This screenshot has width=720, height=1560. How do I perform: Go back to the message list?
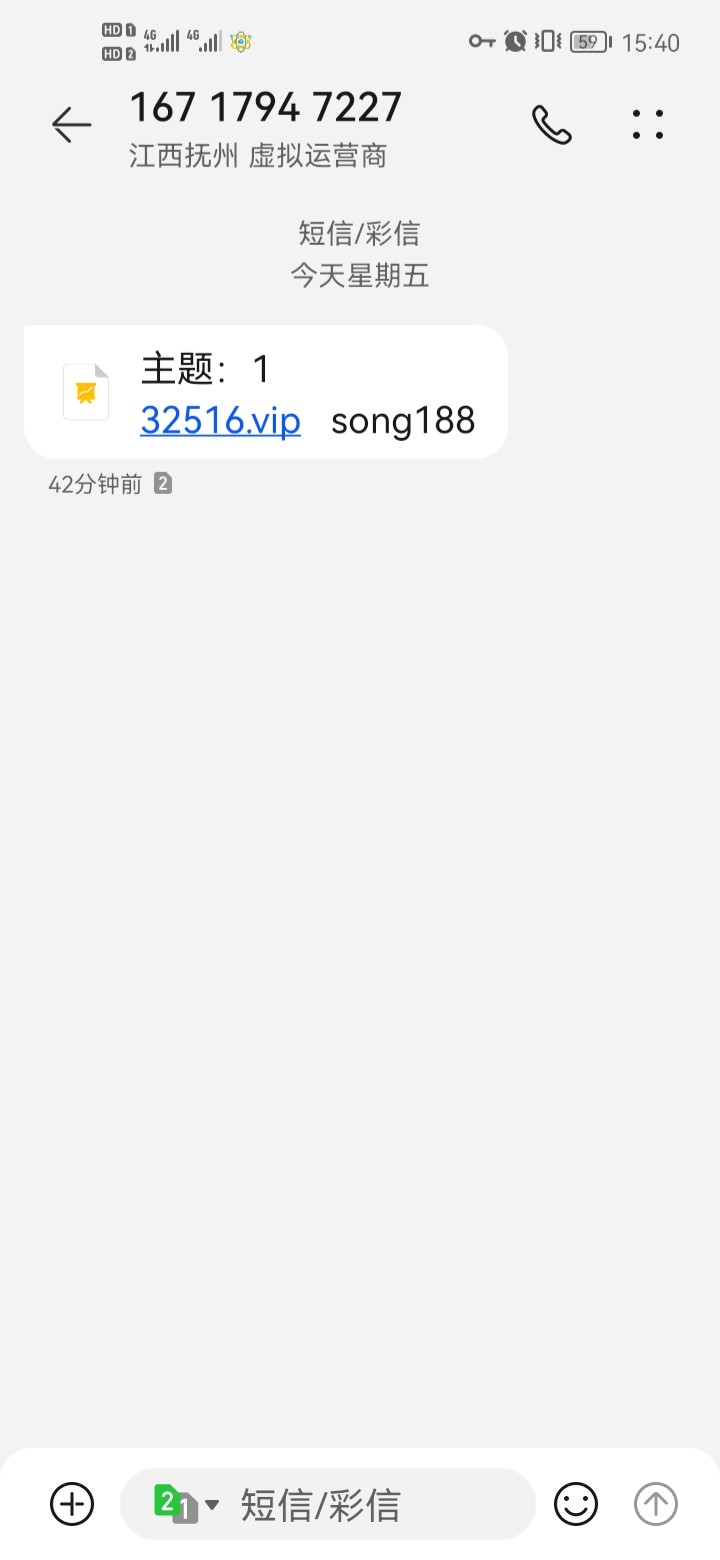[x=71, y=125]
